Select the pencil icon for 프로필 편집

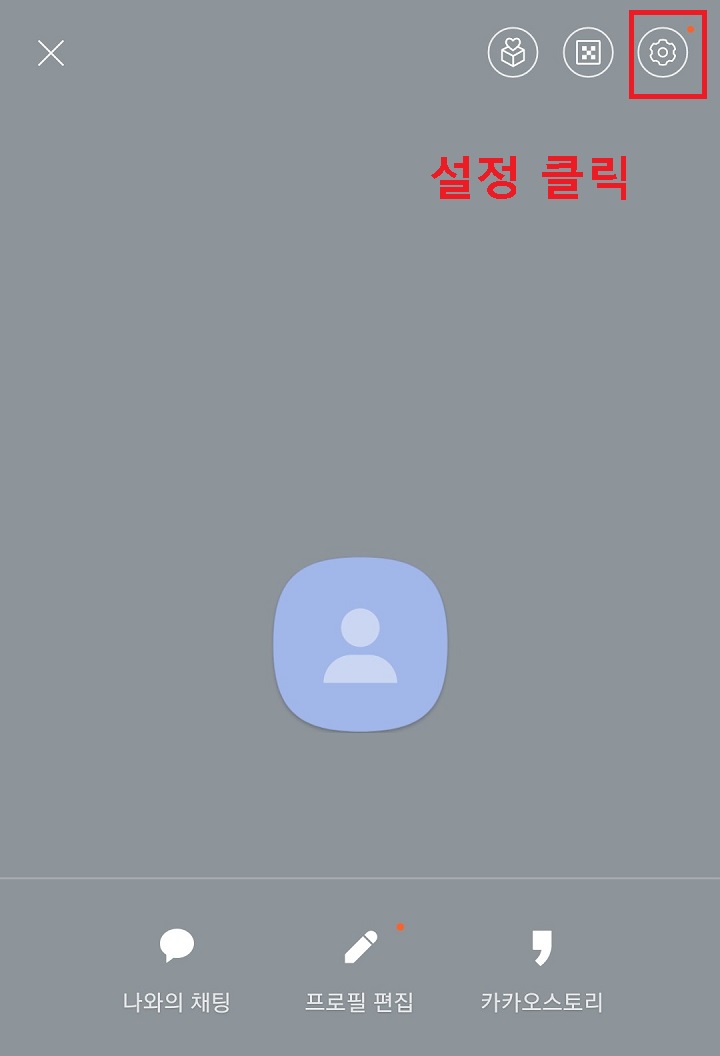360,946
